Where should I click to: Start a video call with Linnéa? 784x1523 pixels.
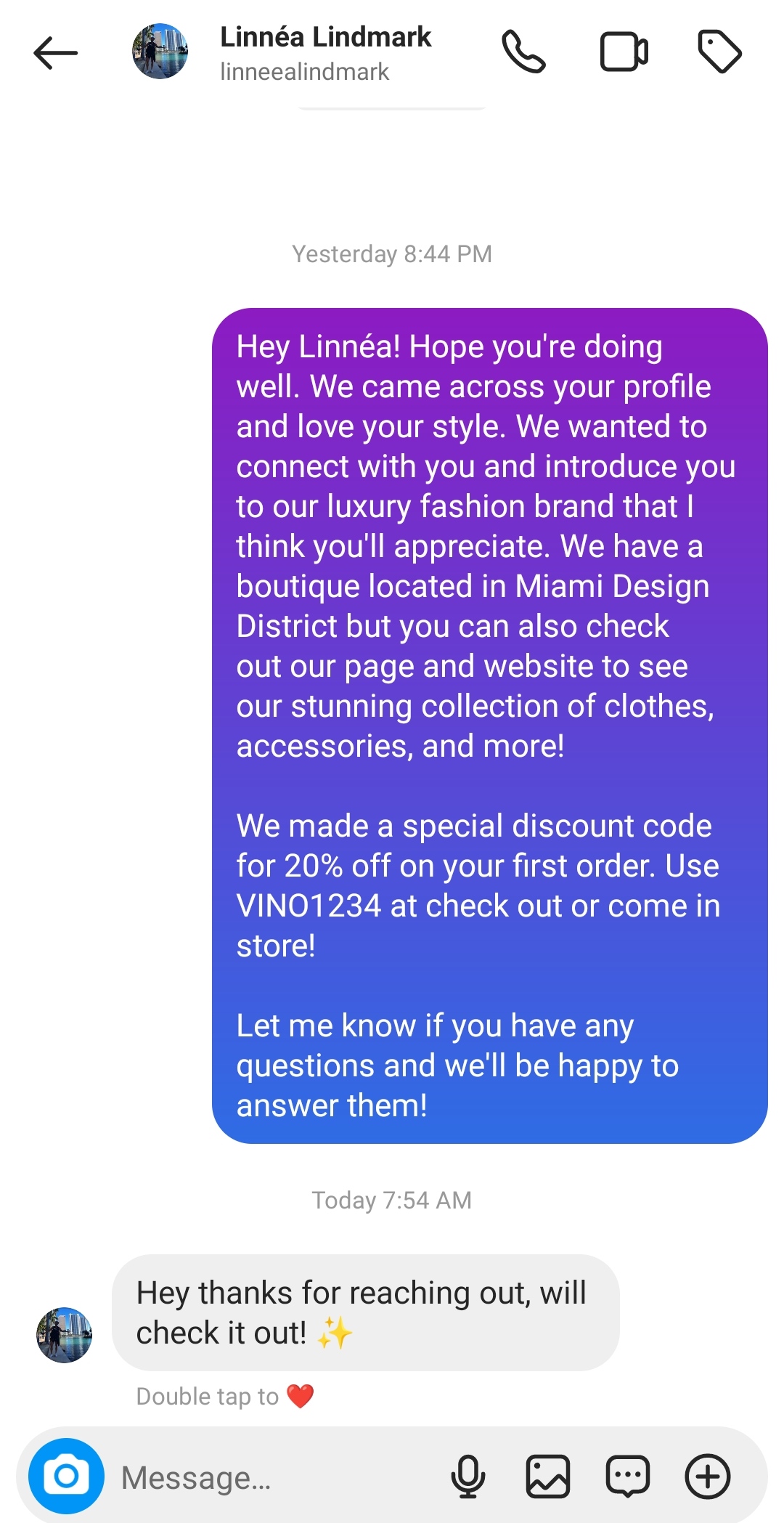tap(624, 52)
